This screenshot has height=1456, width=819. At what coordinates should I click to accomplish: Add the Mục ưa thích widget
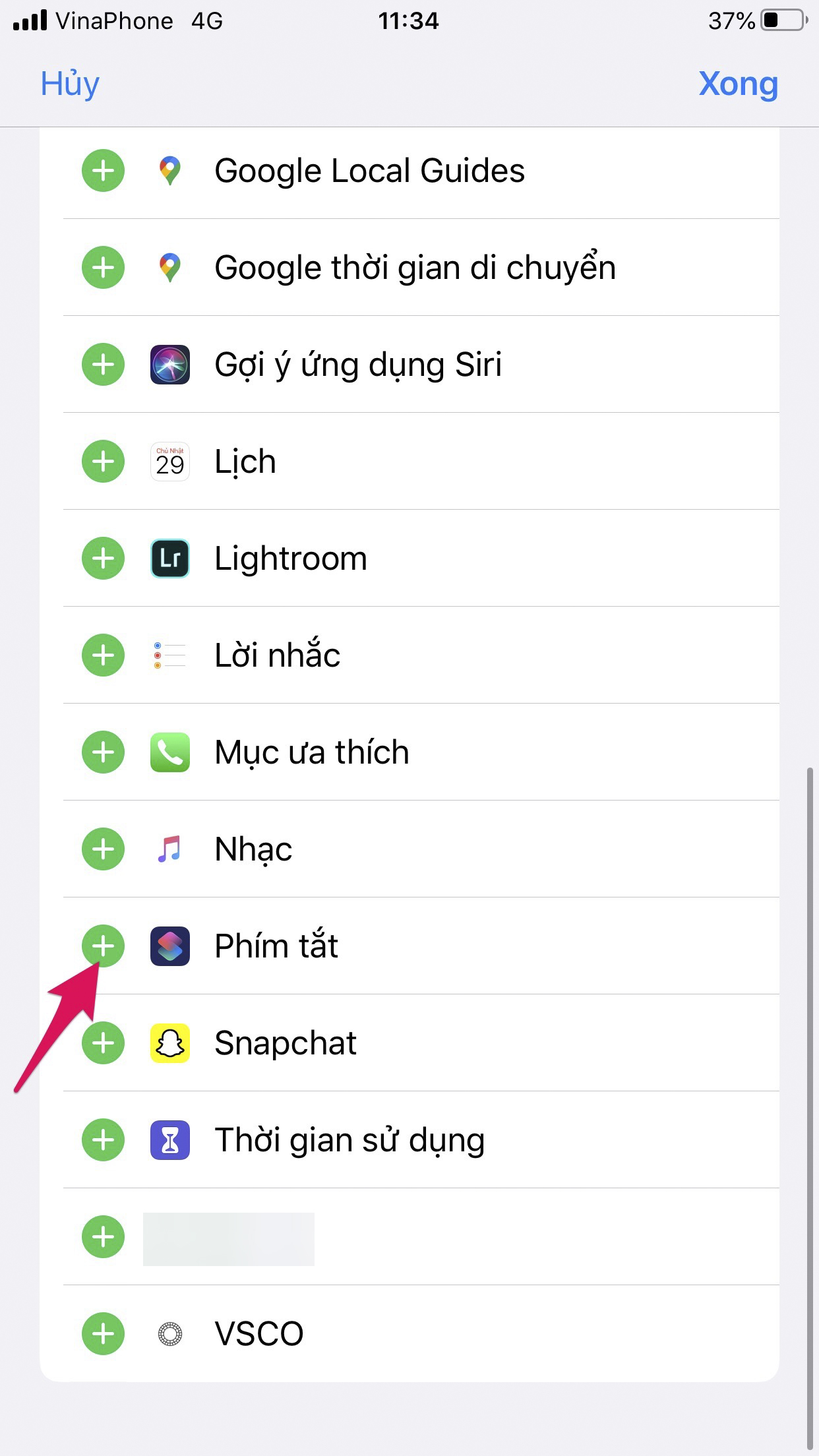(x=103, y=752)
